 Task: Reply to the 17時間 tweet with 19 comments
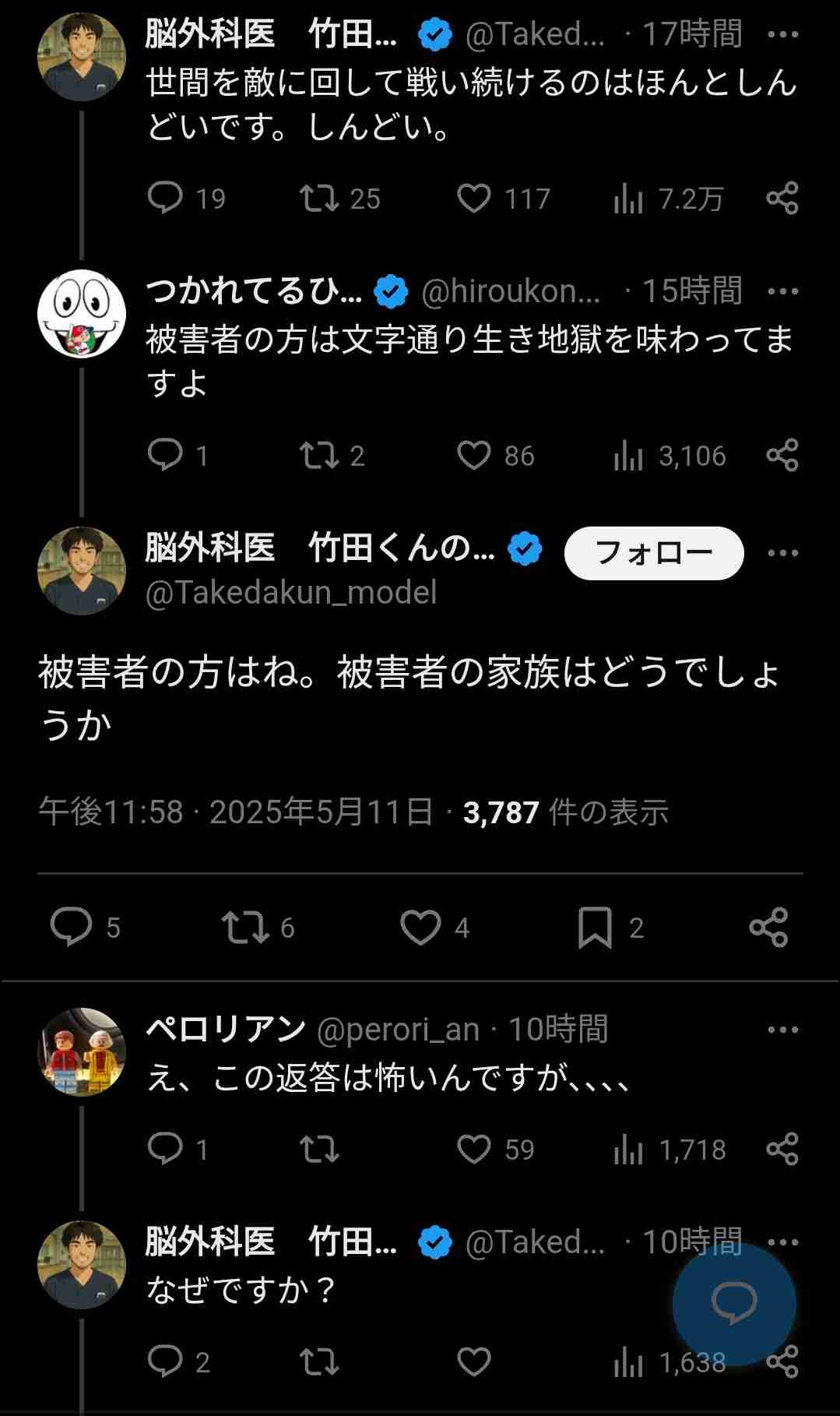(x=165, y=198)
